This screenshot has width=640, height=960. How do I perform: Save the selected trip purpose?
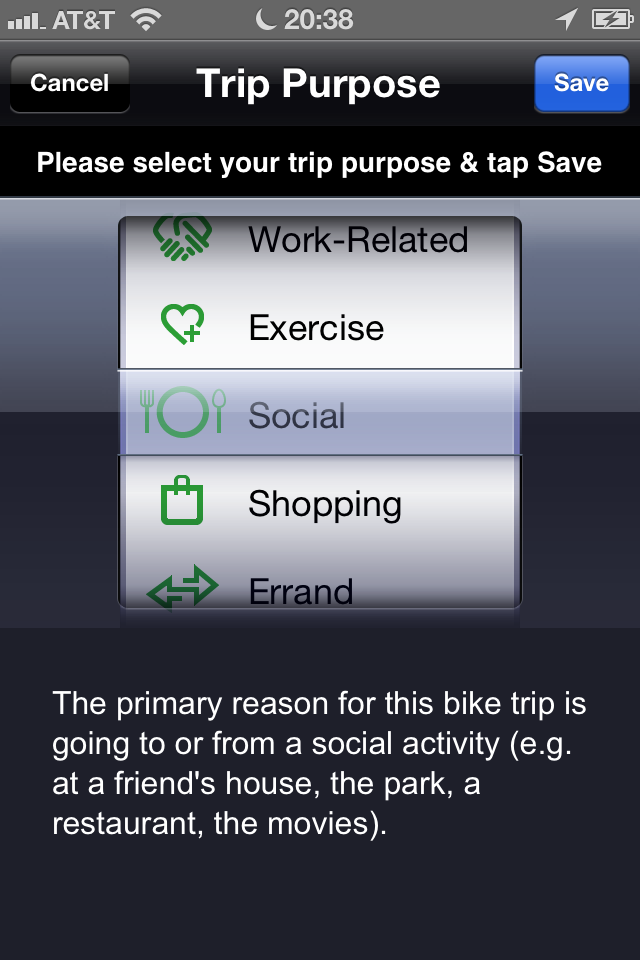581,83
